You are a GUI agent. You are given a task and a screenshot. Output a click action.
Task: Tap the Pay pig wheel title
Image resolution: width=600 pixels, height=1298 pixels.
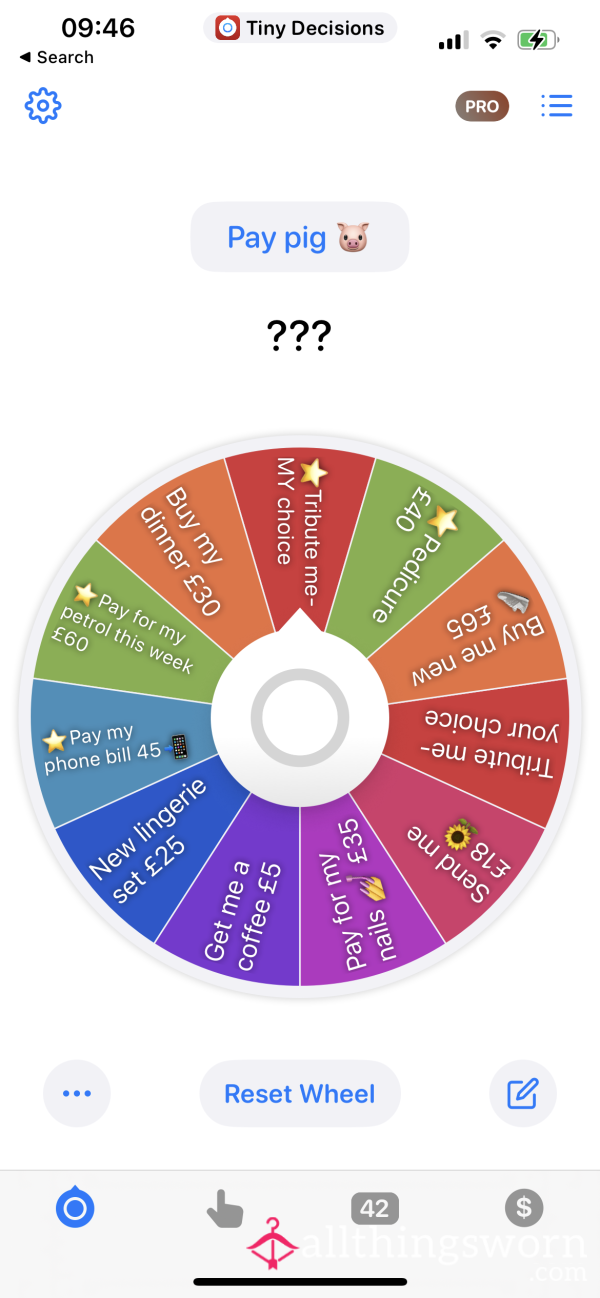click(x=300, y=237)
